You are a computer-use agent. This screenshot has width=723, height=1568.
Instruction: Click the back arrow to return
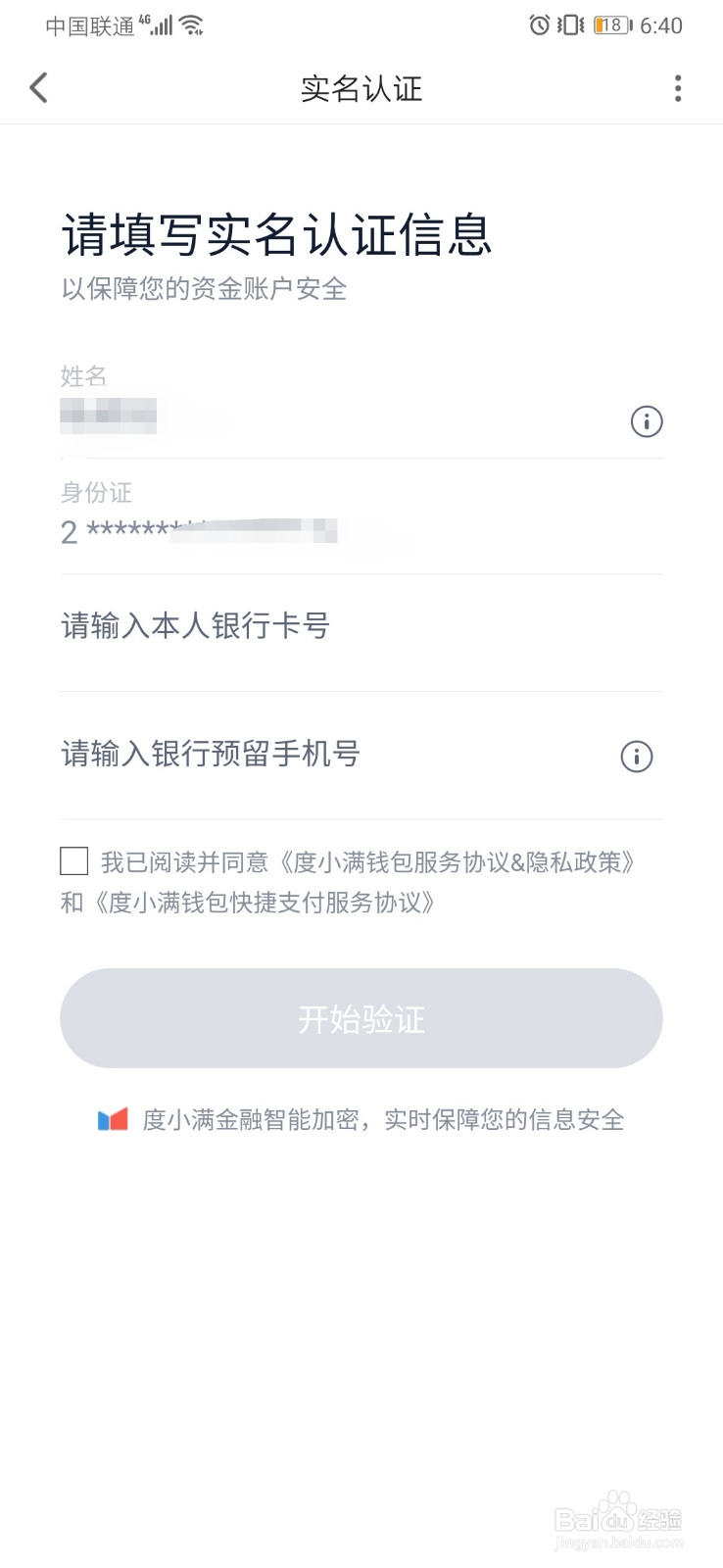(x=39, y=87)
